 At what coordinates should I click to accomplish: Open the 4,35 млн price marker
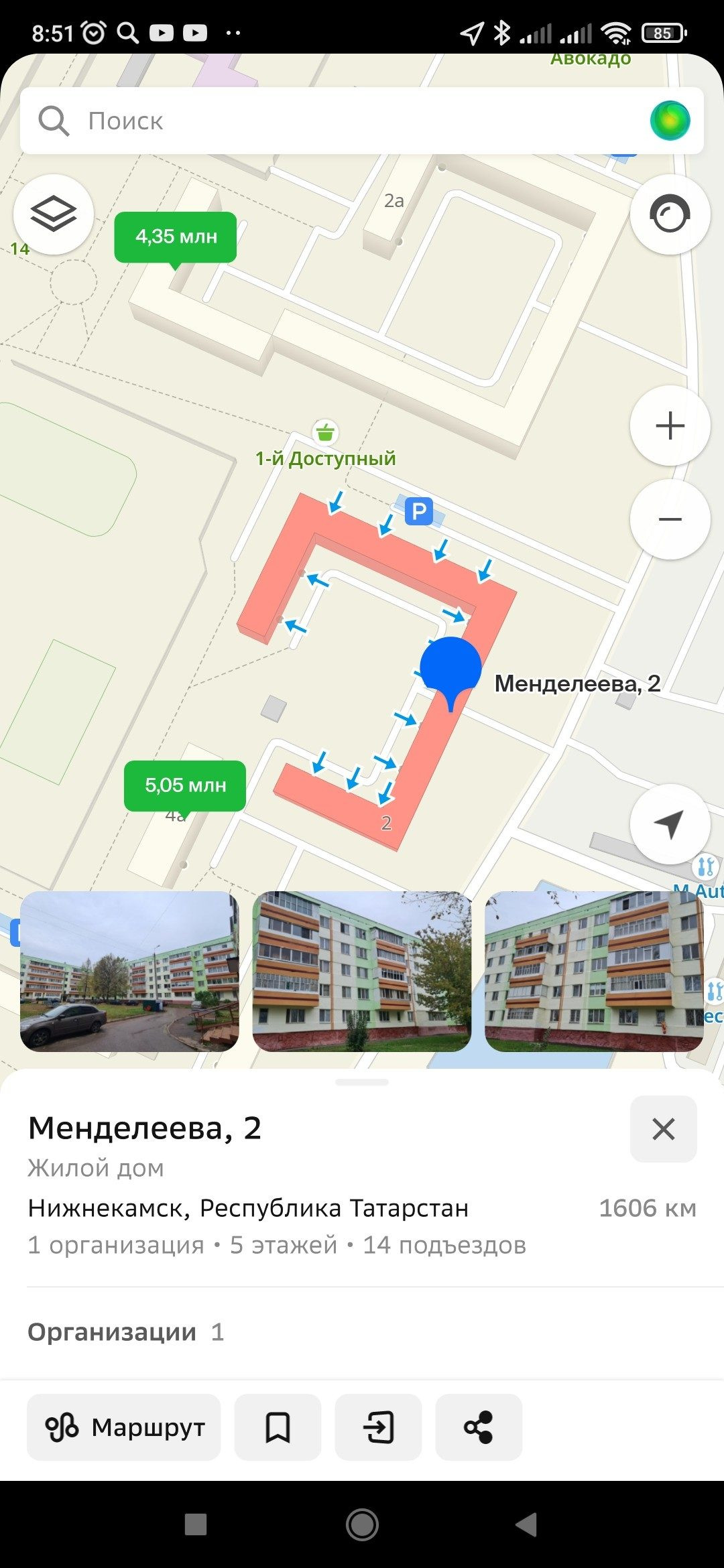pyautogui.click(x=176, y=237)
